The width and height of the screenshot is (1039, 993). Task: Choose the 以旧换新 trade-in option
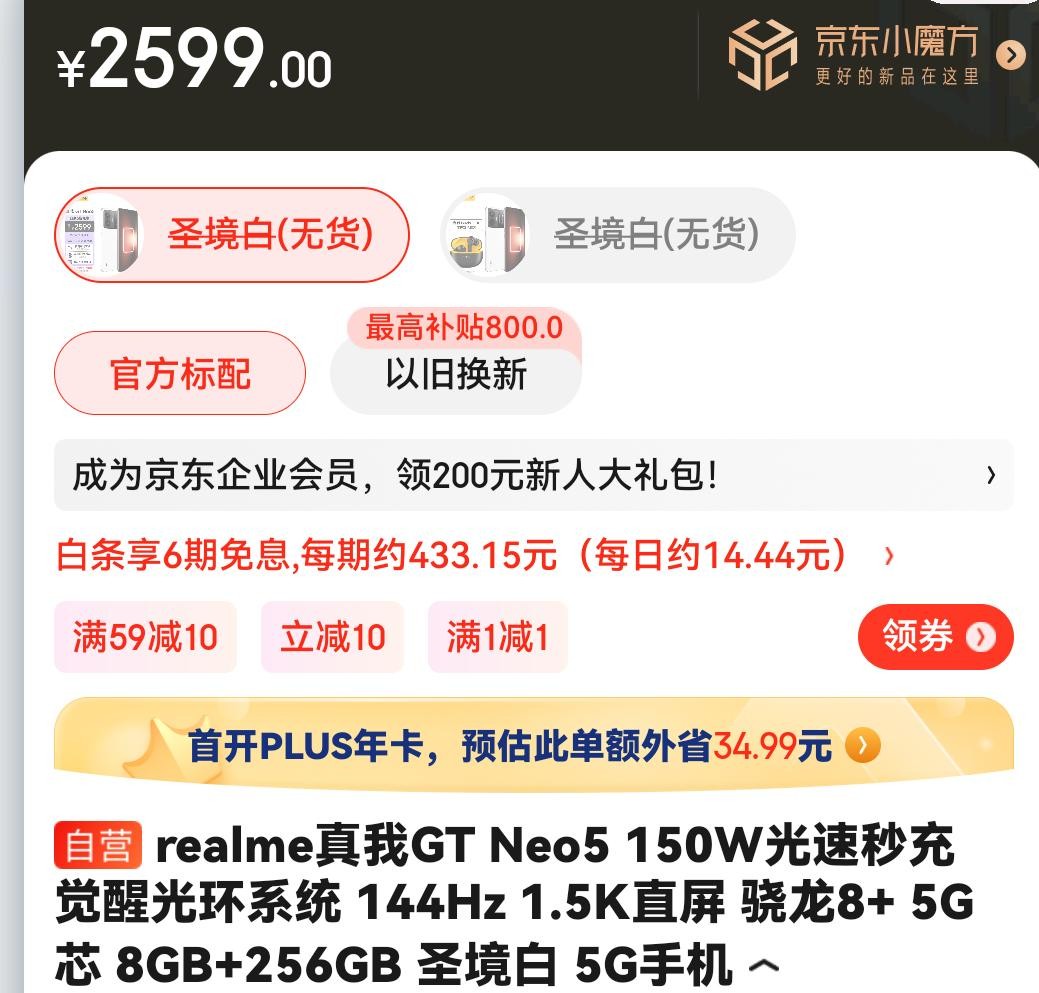coord(456,375)
